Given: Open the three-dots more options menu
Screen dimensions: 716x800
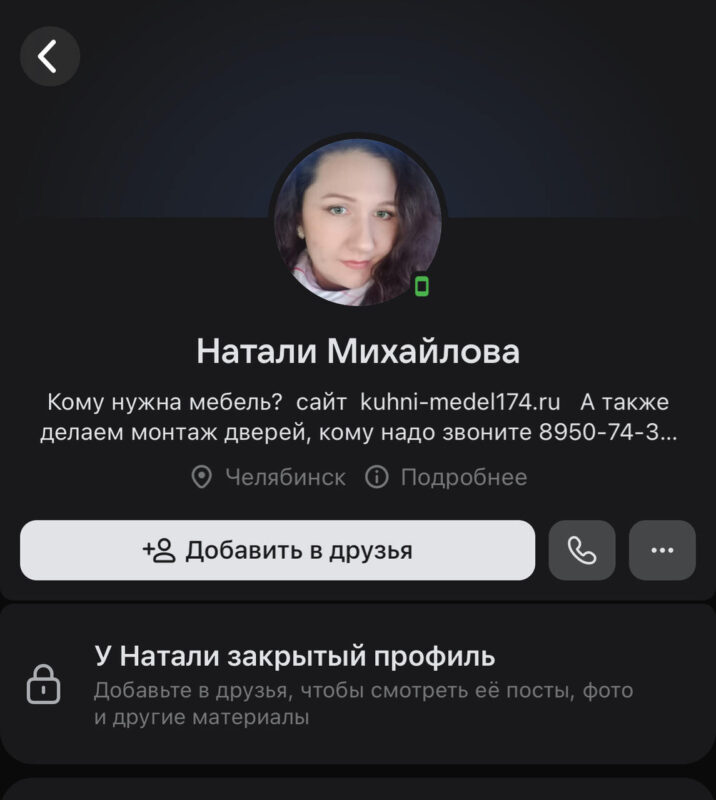Looking at the screenshot, I should (662, 550).
